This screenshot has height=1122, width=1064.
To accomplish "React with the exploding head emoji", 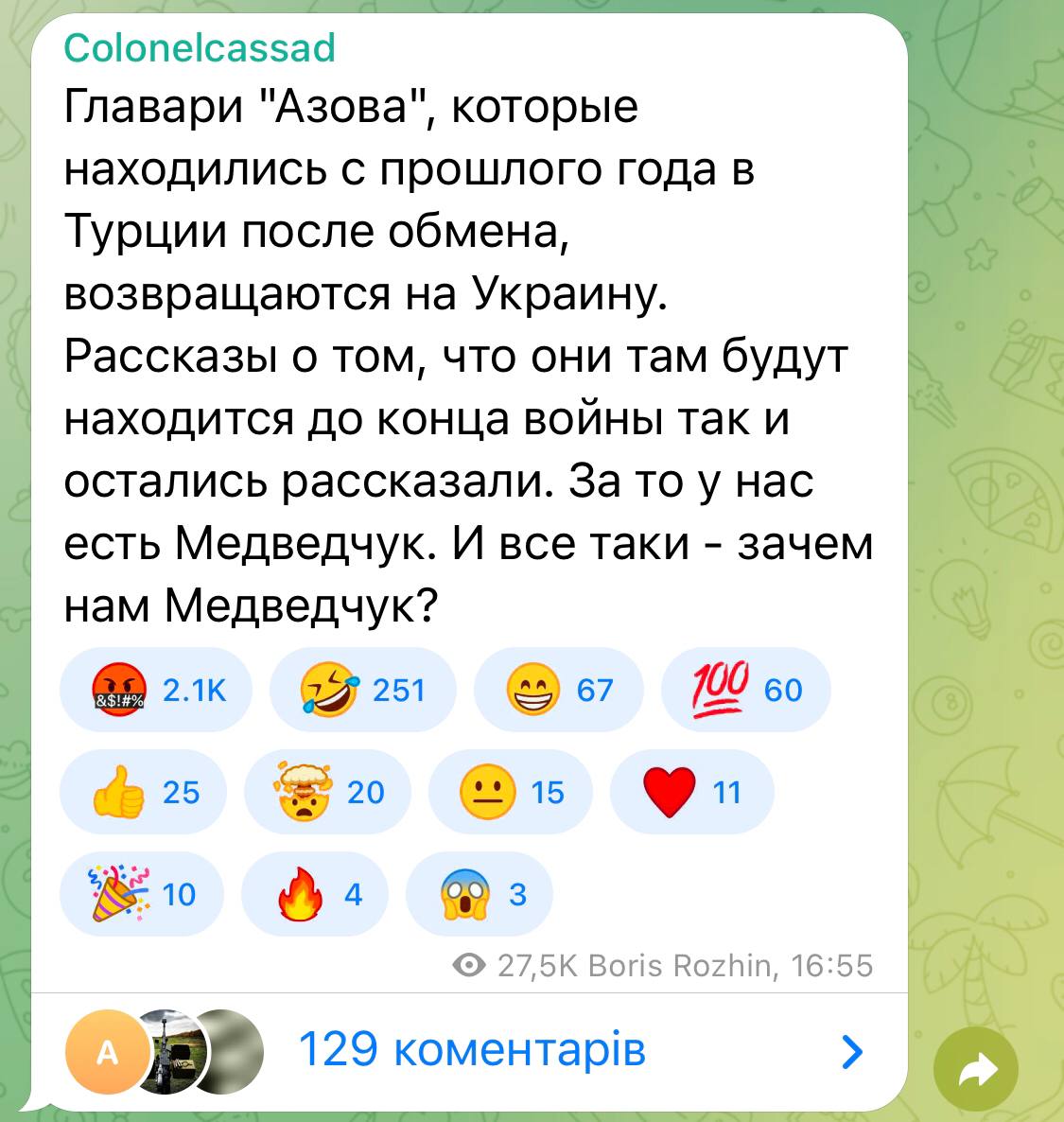I will [x=327, y=792].
